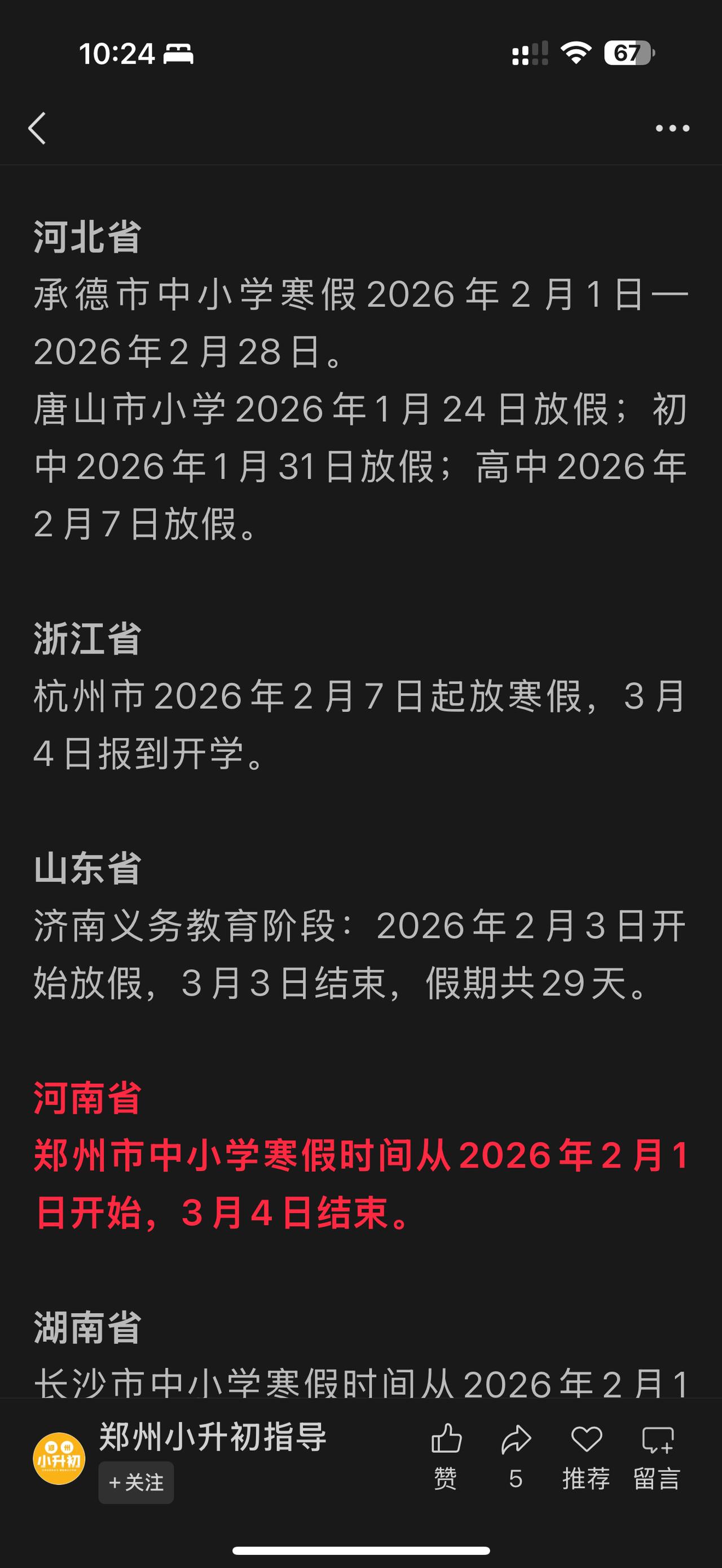Screen dimensions: 722x1568
Task: Recommend the article with the 推荐 heart
Action: 586,1456
